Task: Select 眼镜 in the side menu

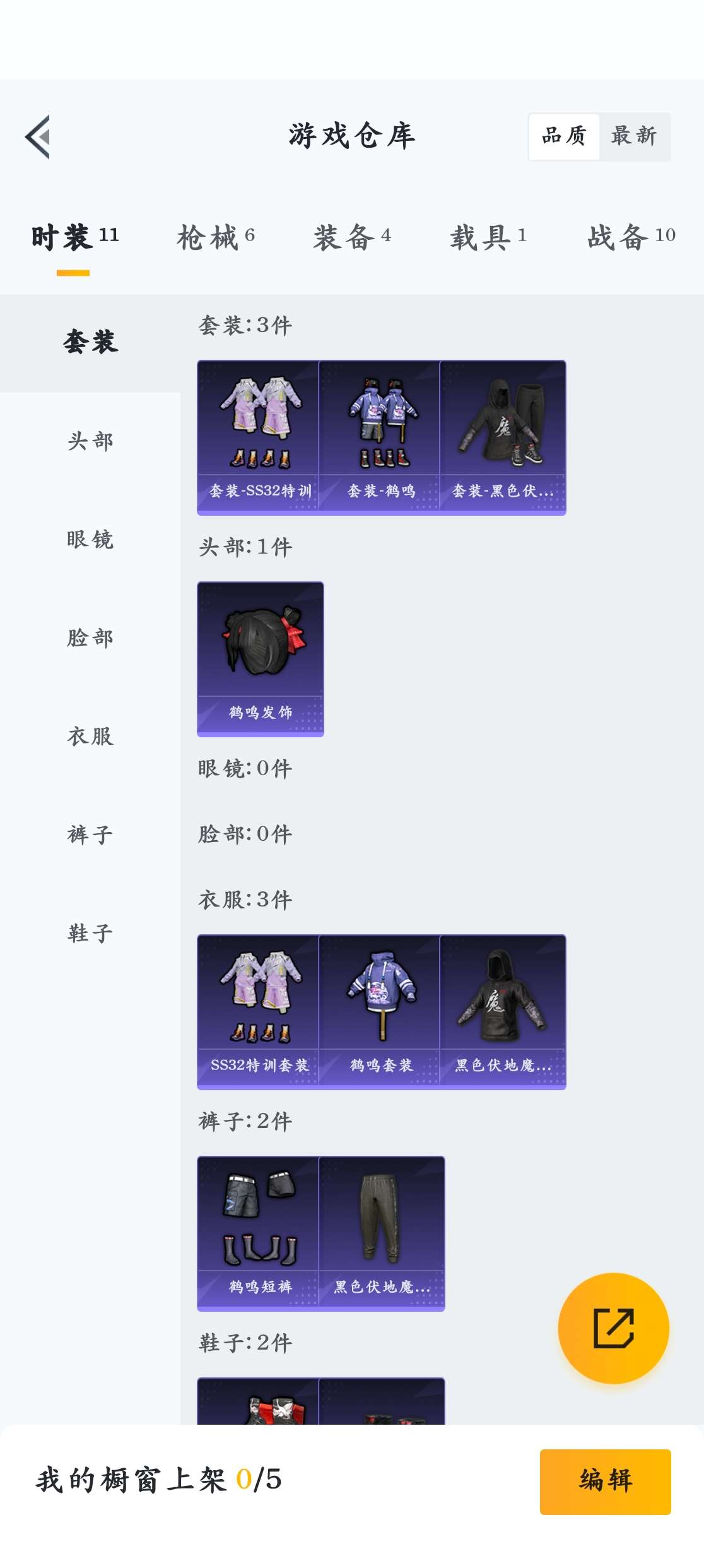Action: [x=90, y=540]
